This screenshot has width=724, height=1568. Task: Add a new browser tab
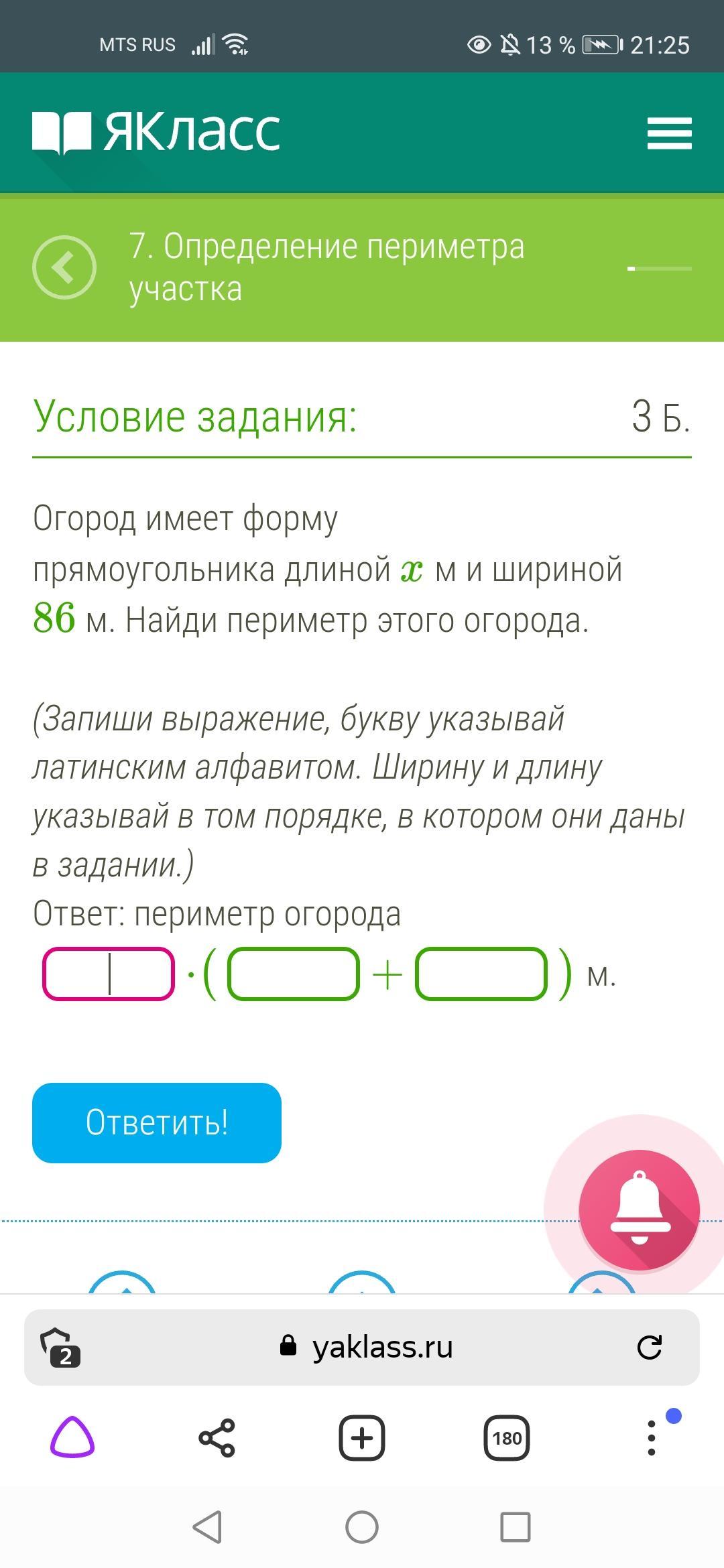(362, 1437)
